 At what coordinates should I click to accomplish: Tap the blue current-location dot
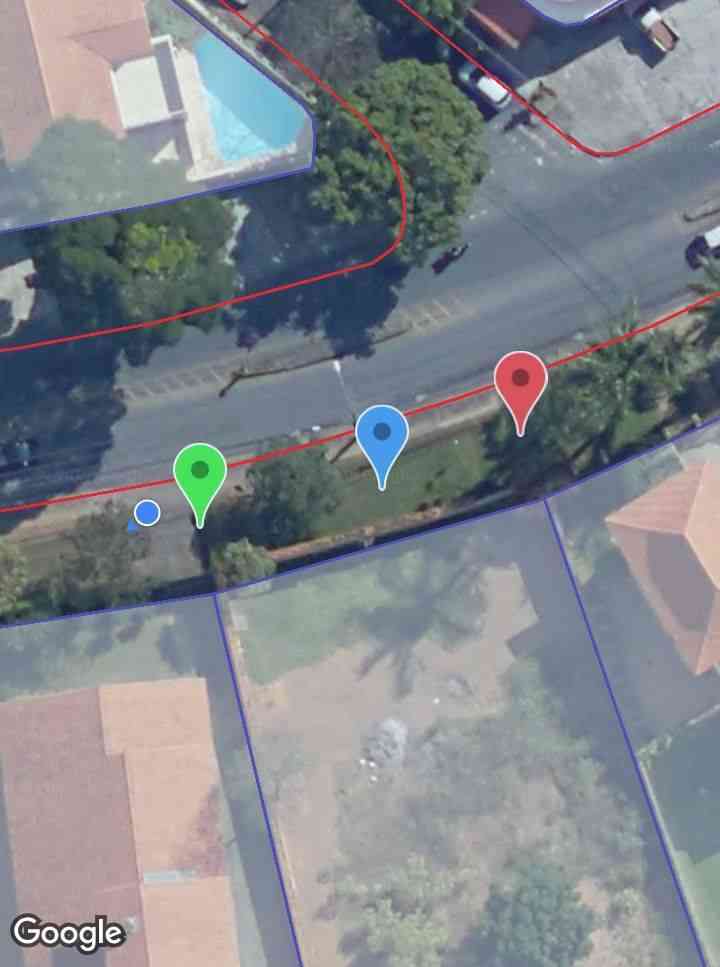click(x=147, y=513)
